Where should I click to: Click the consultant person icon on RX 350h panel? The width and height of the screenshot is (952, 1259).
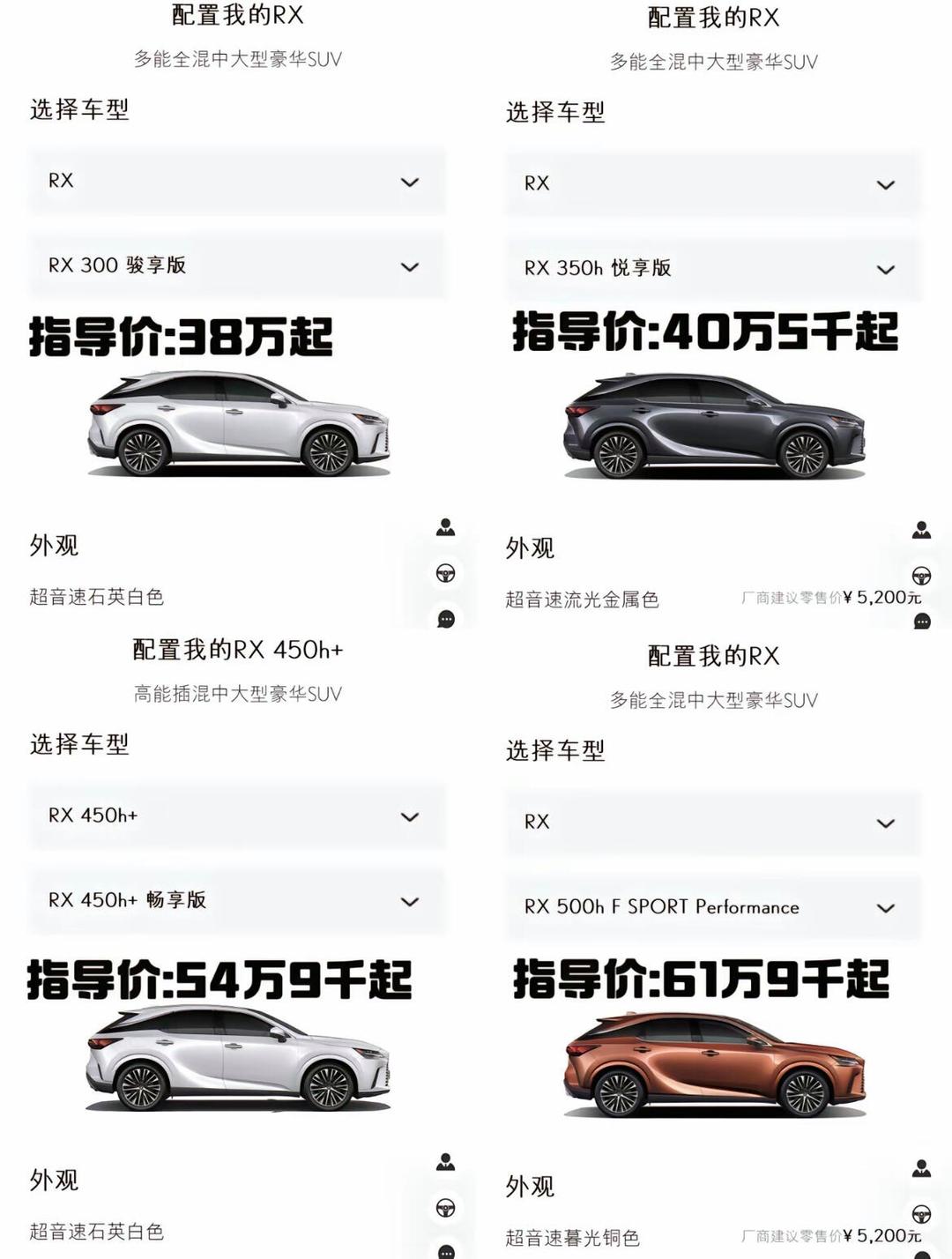(923, 530)
